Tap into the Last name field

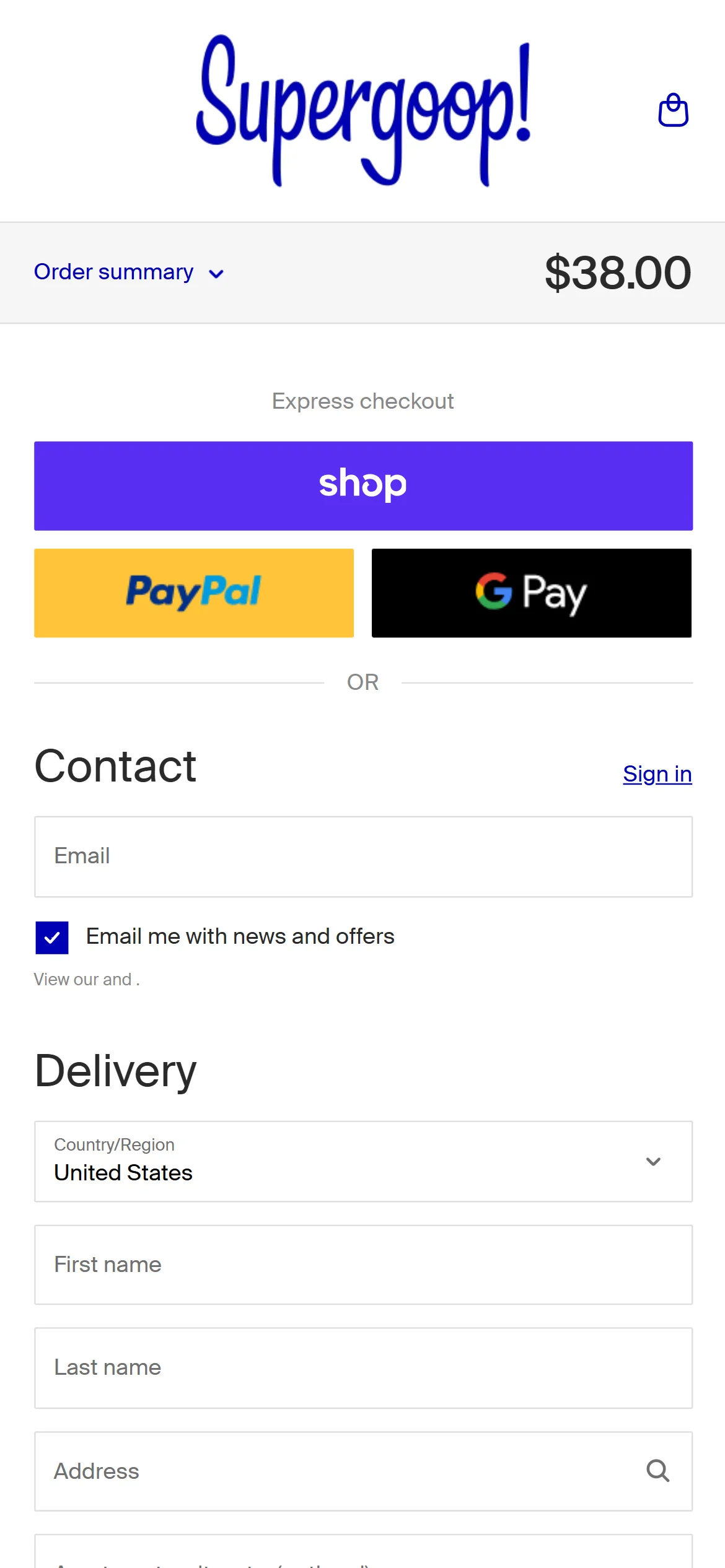click(363, 1367)
